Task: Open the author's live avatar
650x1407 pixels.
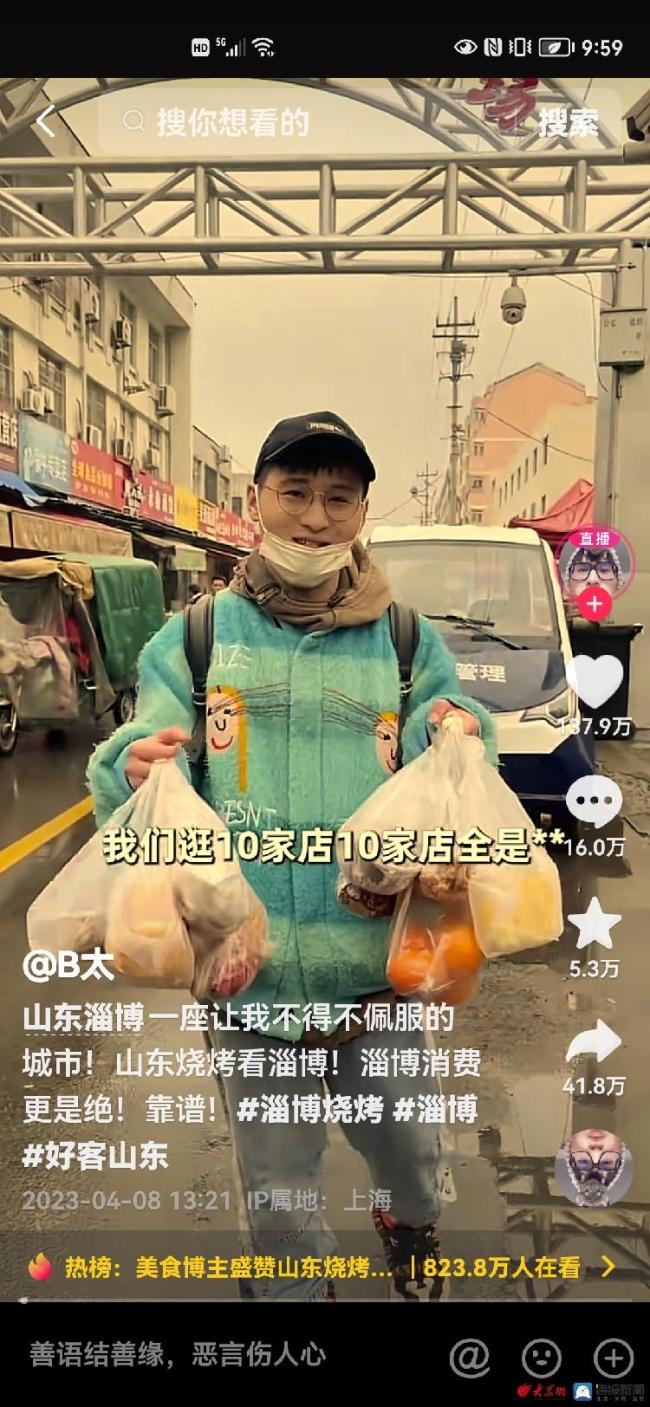Action: coord(595,566)
